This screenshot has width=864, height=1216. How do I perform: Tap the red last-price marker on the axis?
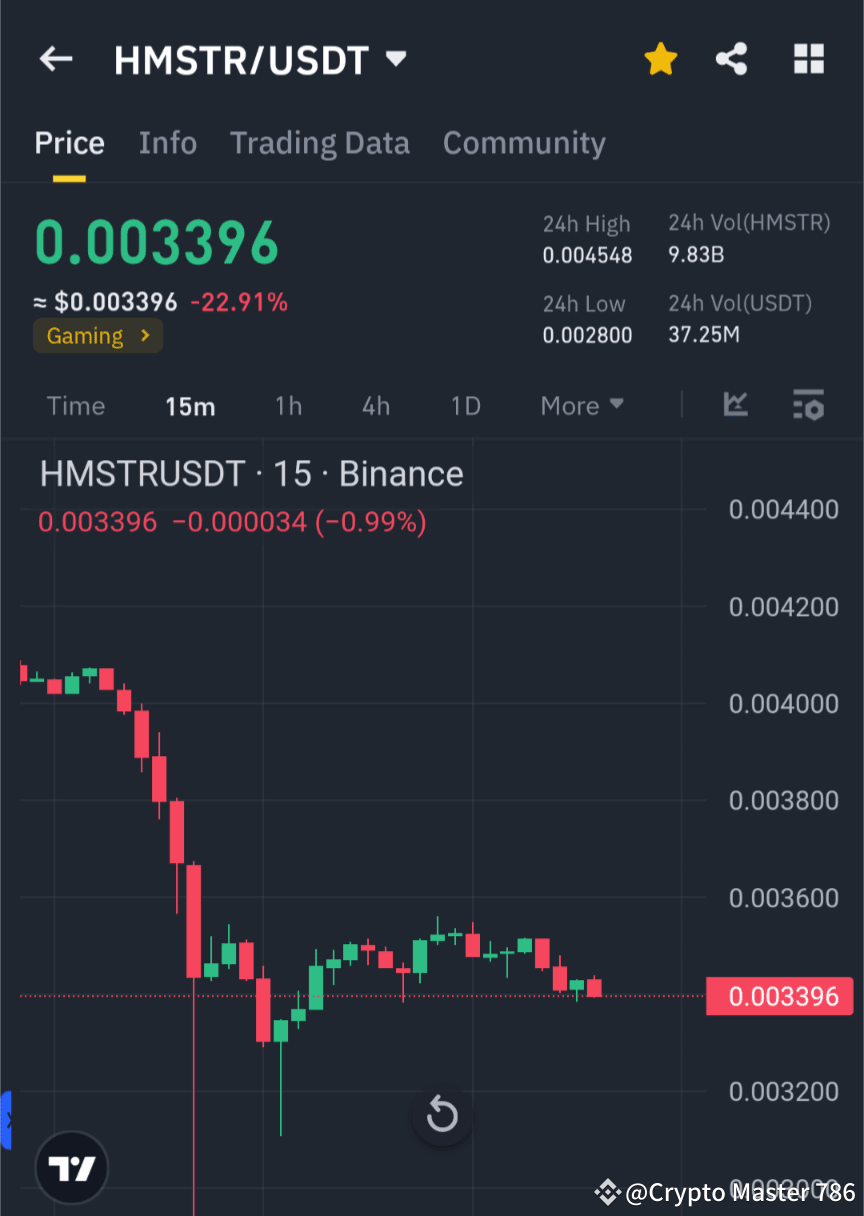click(x=779, y=996)
